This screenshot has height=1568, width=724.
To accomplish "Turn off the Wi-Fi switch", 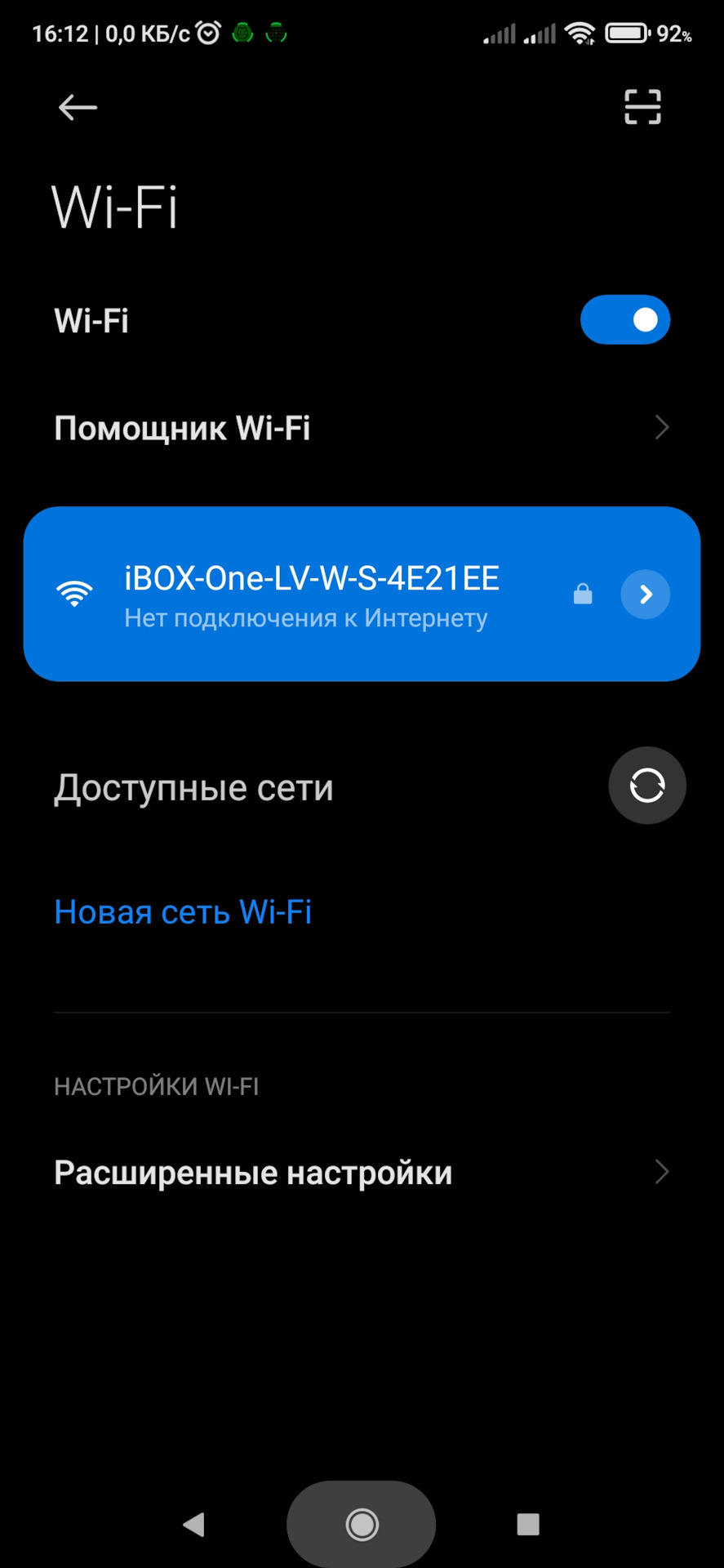I will (624, 320).
